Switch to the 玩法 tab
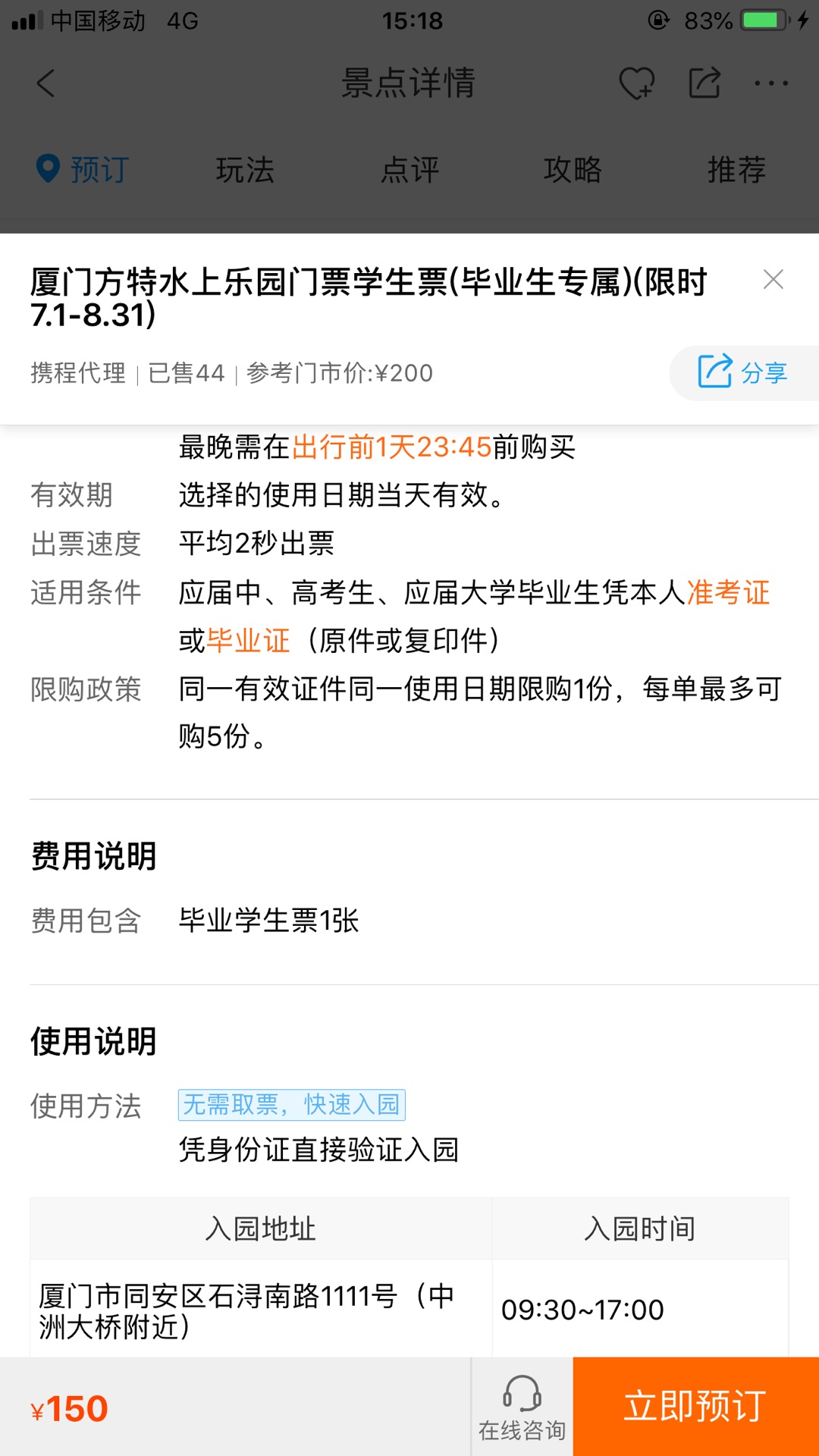This screenshot has height=1456, width=819. click(x=245, y=169)
